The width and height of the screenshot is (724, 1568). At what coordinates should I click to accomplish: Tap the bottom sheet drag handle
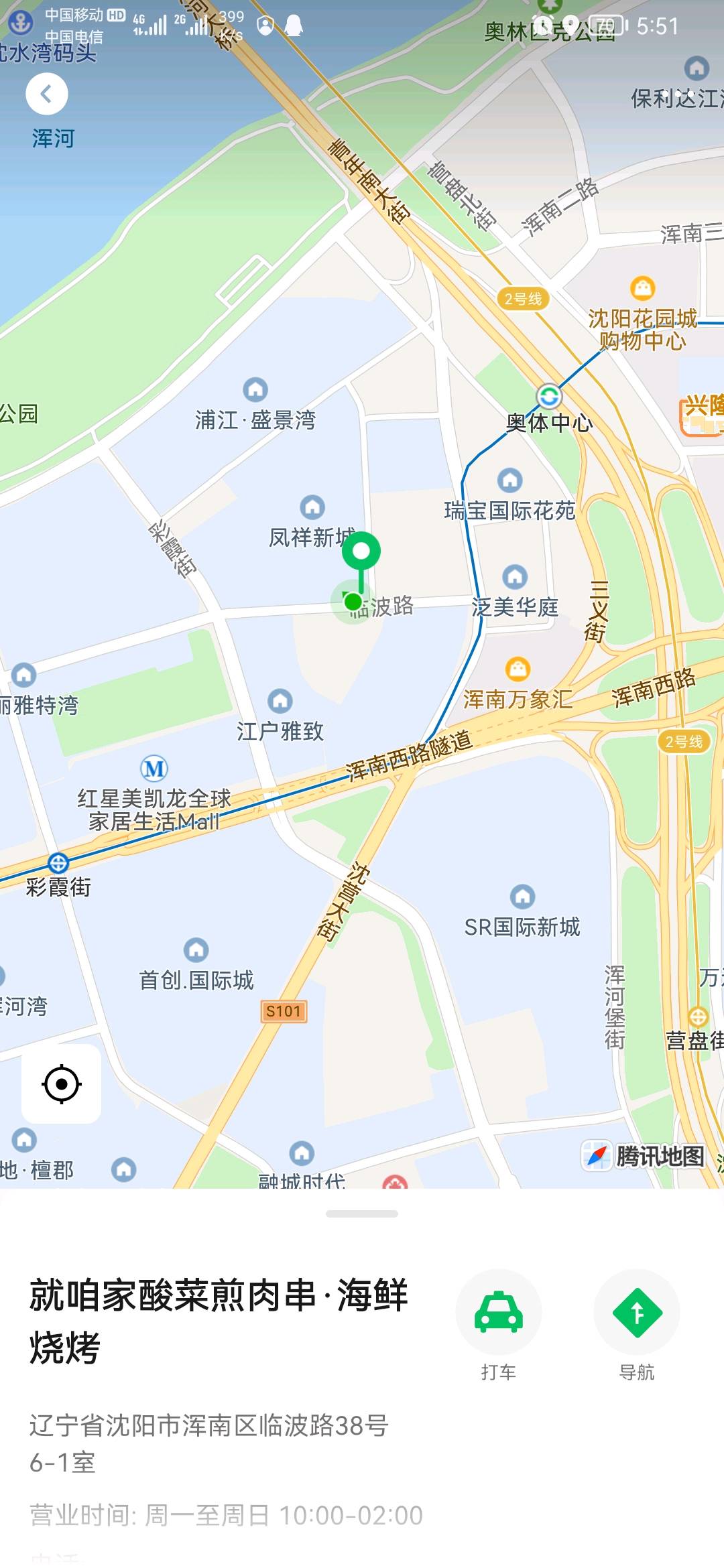362,1214
